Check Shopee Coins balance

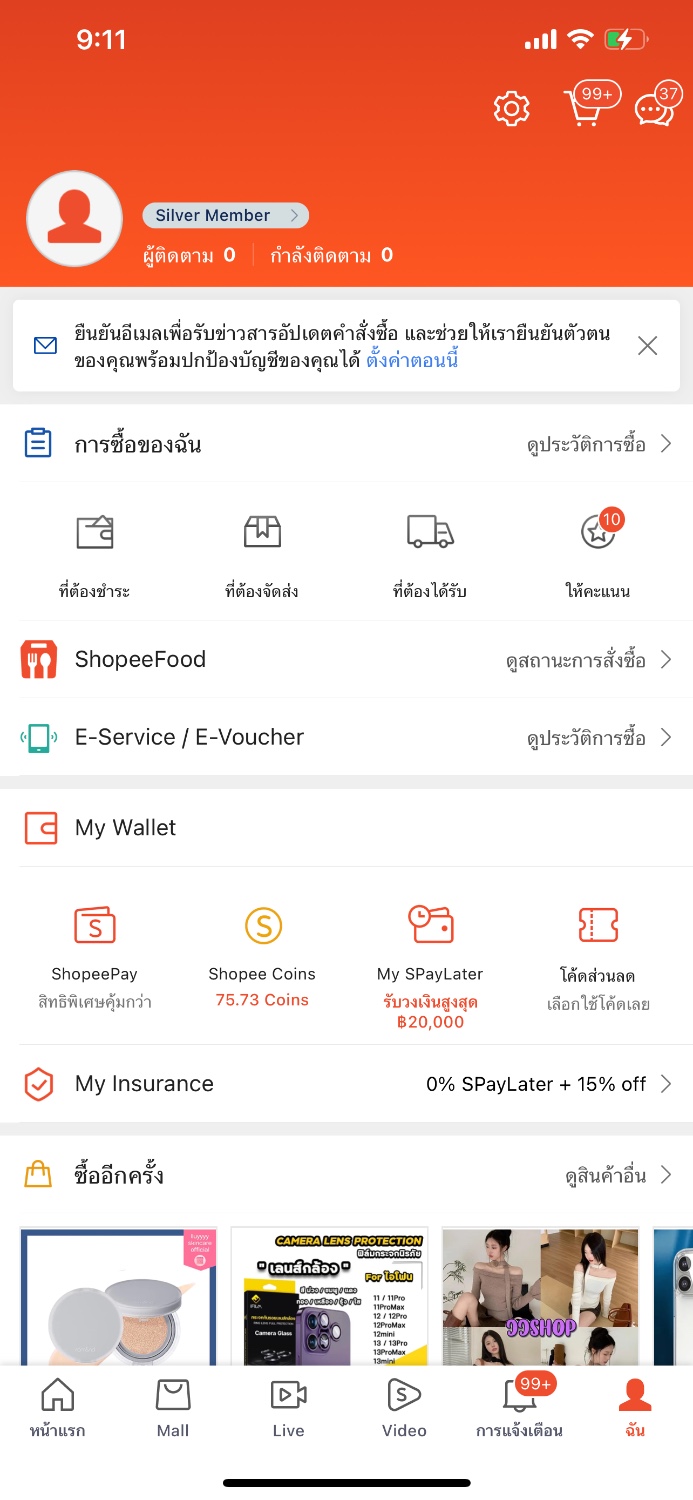[262, 955]
